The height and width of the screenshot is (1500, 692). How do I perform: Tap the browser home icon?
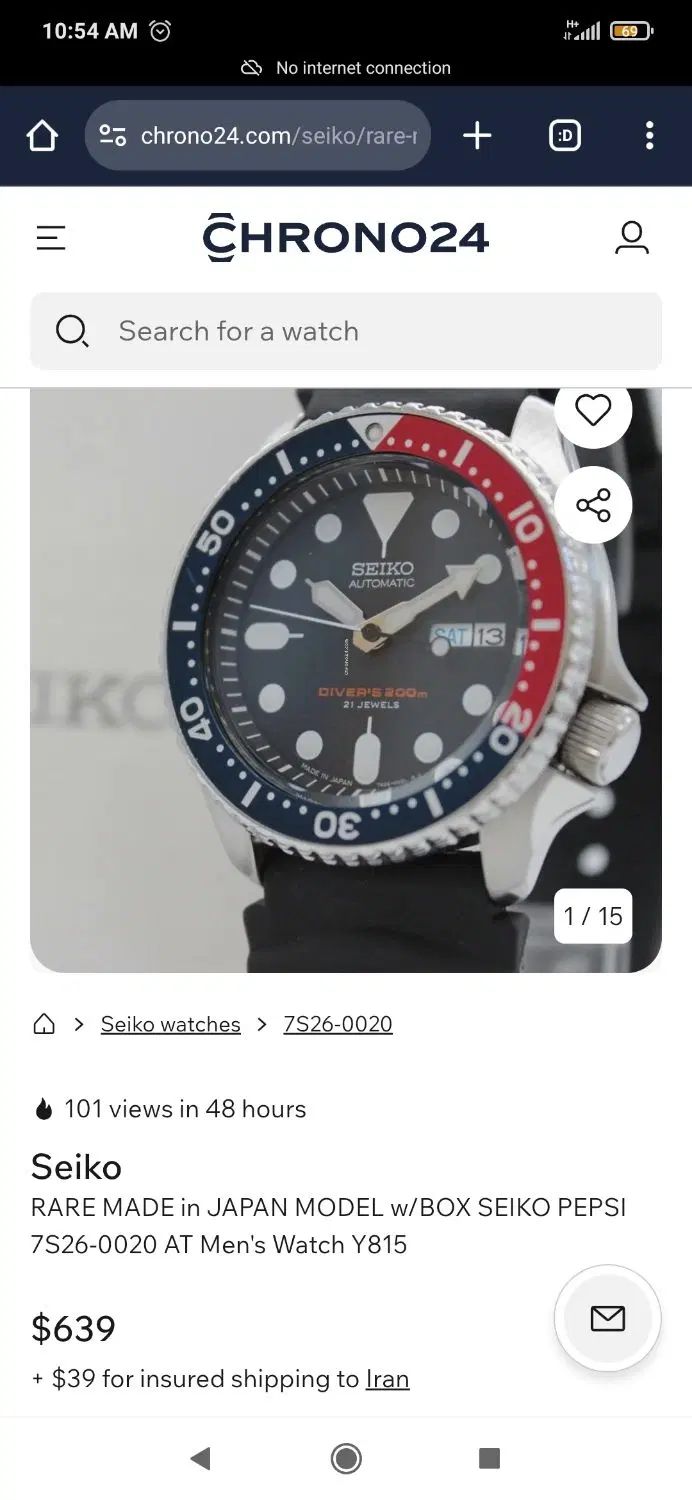coord(42,136)
